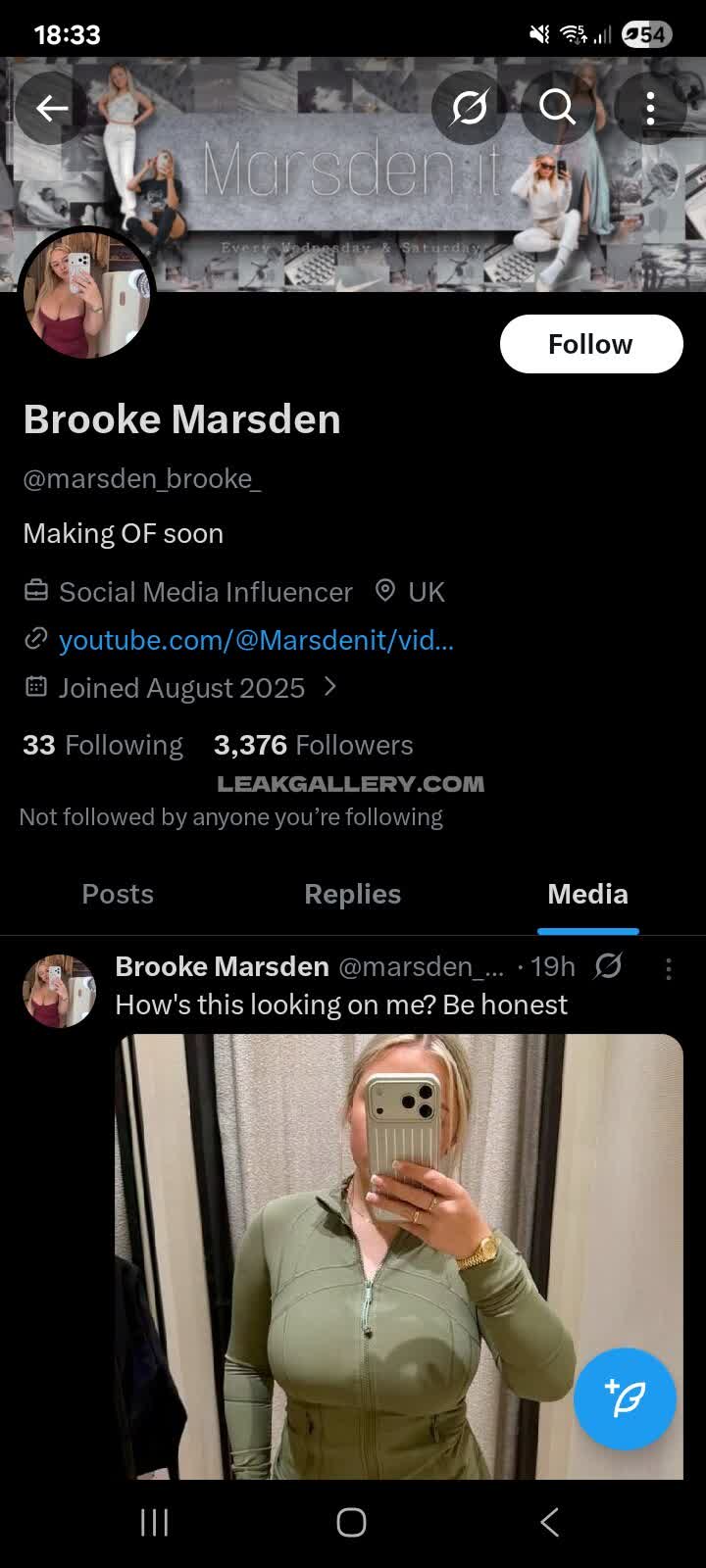Switch to the Replies tab
The height and width of the screenshot is (1568, 706).
click(x=352, y=894)
